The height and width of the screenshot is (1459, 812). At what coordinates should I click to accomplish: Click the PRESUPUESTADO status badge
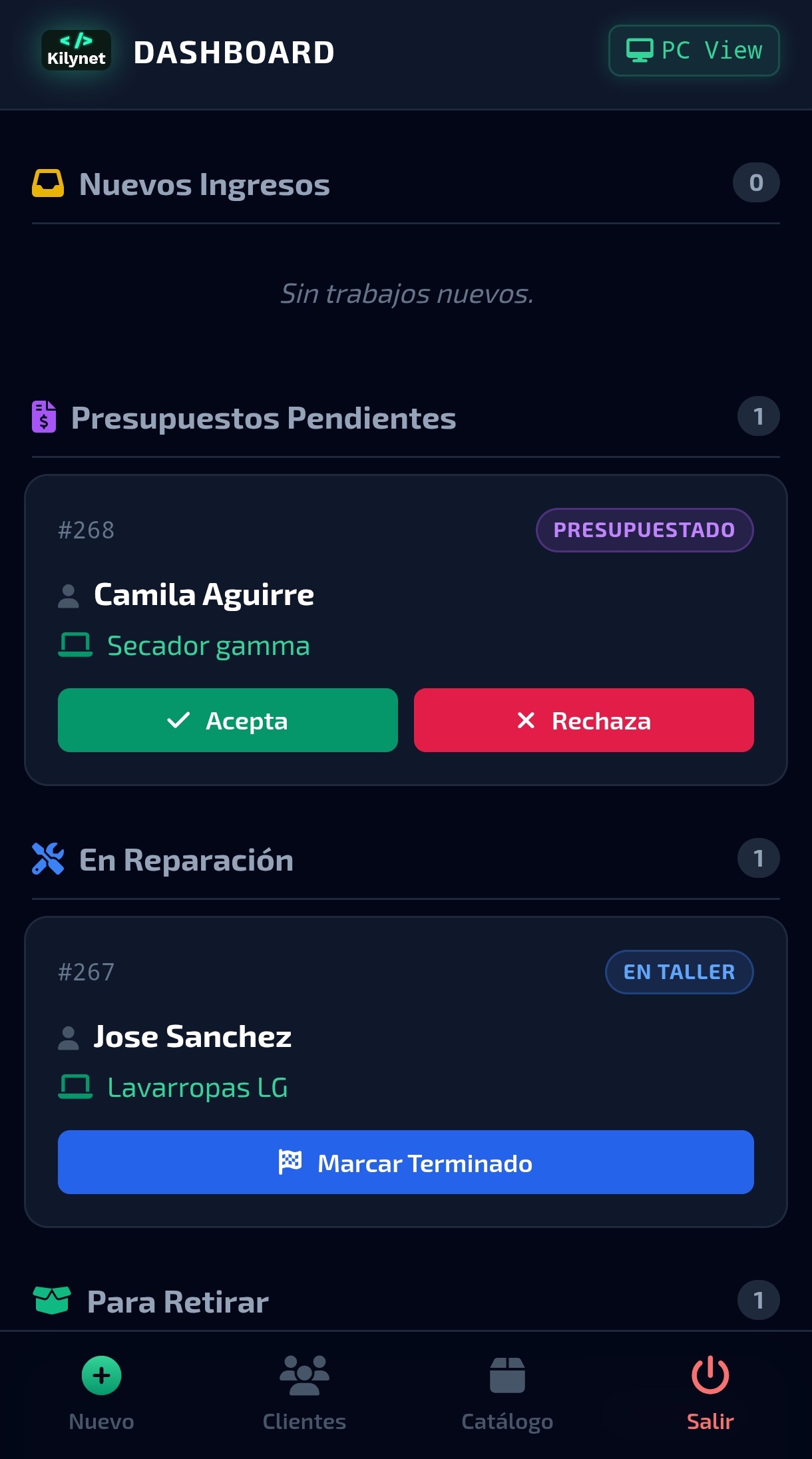[645, 530]
